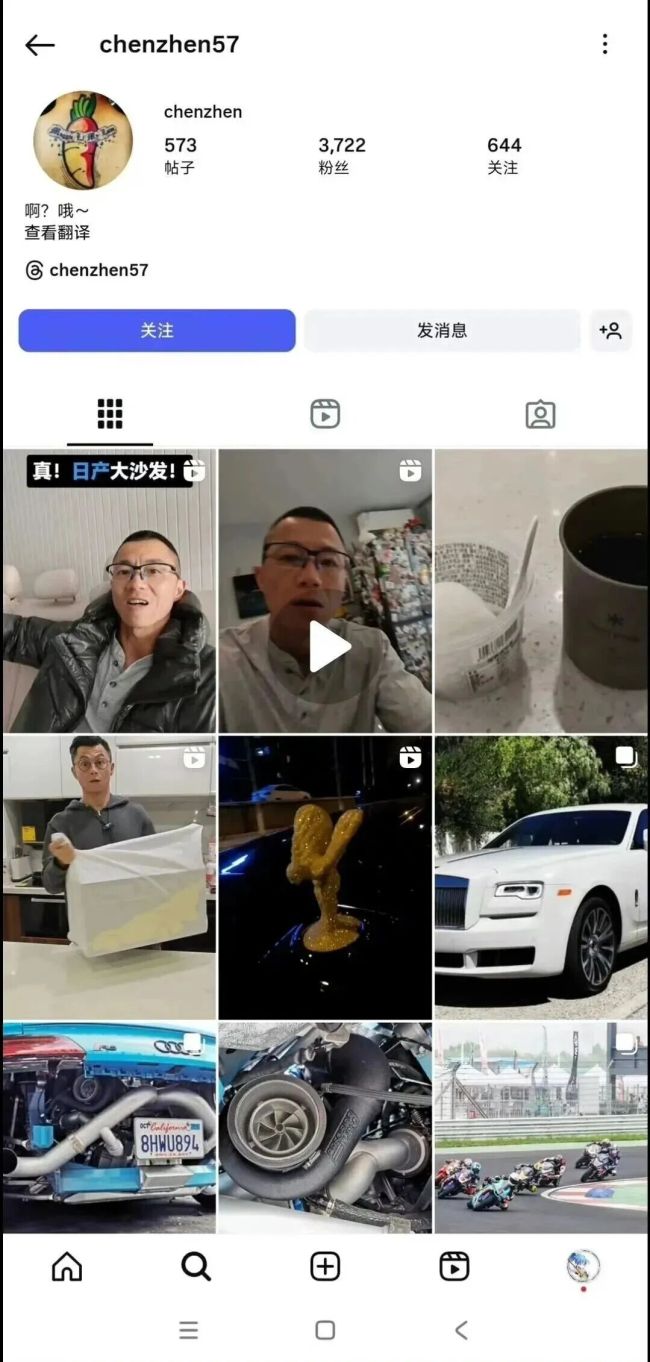Go back using the top arrow
Image resolution: width=650 pixels, height=1362 pixels.
pyautogui.click(x=40, y=45)
